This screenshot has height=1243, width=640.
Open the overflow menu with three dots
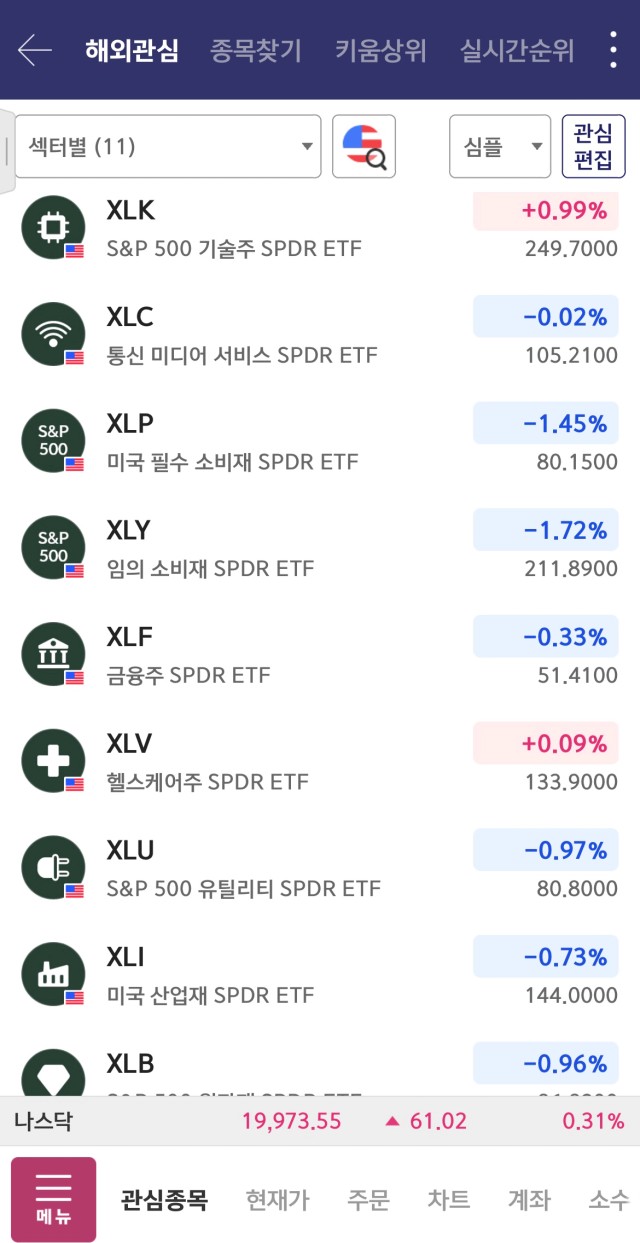click(x=613, y=50)
